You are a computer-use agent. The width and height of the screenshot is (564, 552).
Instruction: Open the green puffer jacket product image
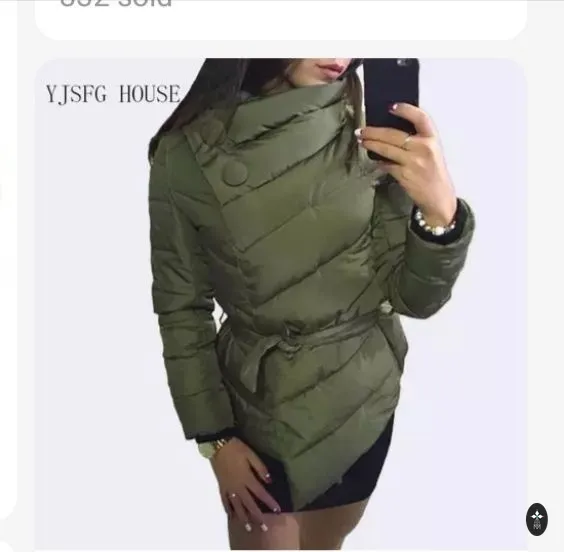point(281,304)
